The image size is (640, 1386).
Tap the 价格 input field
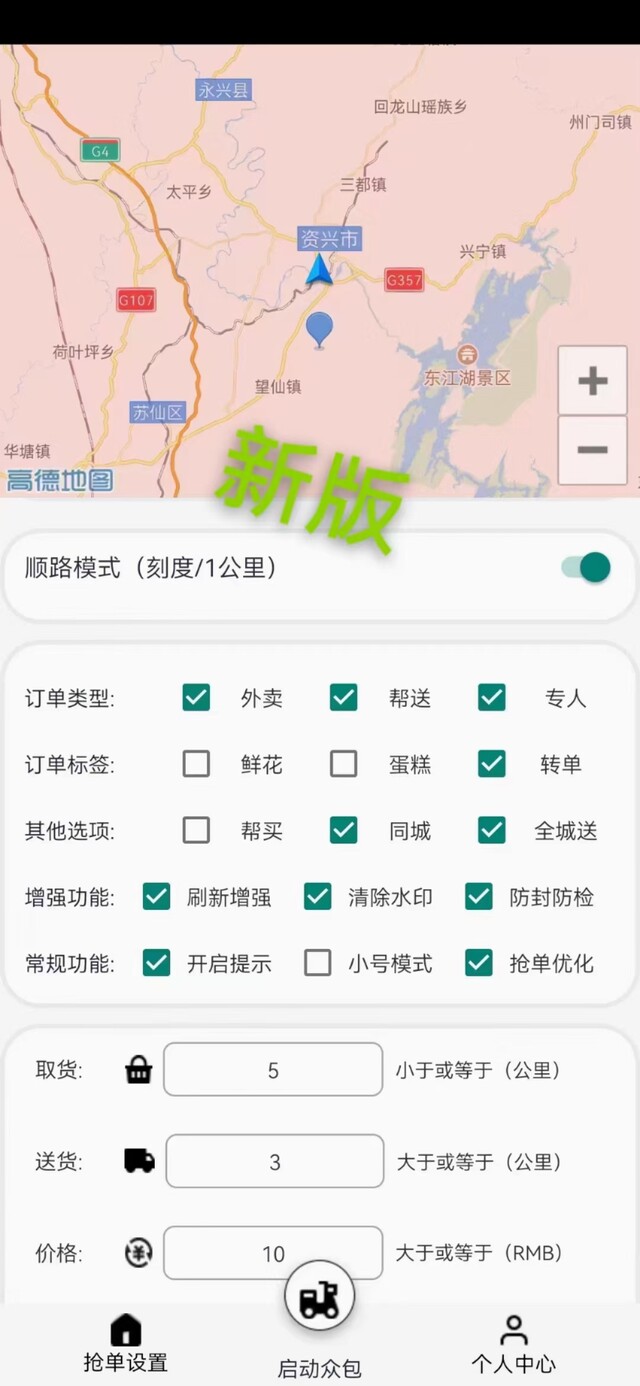[x=273, y=1253]
